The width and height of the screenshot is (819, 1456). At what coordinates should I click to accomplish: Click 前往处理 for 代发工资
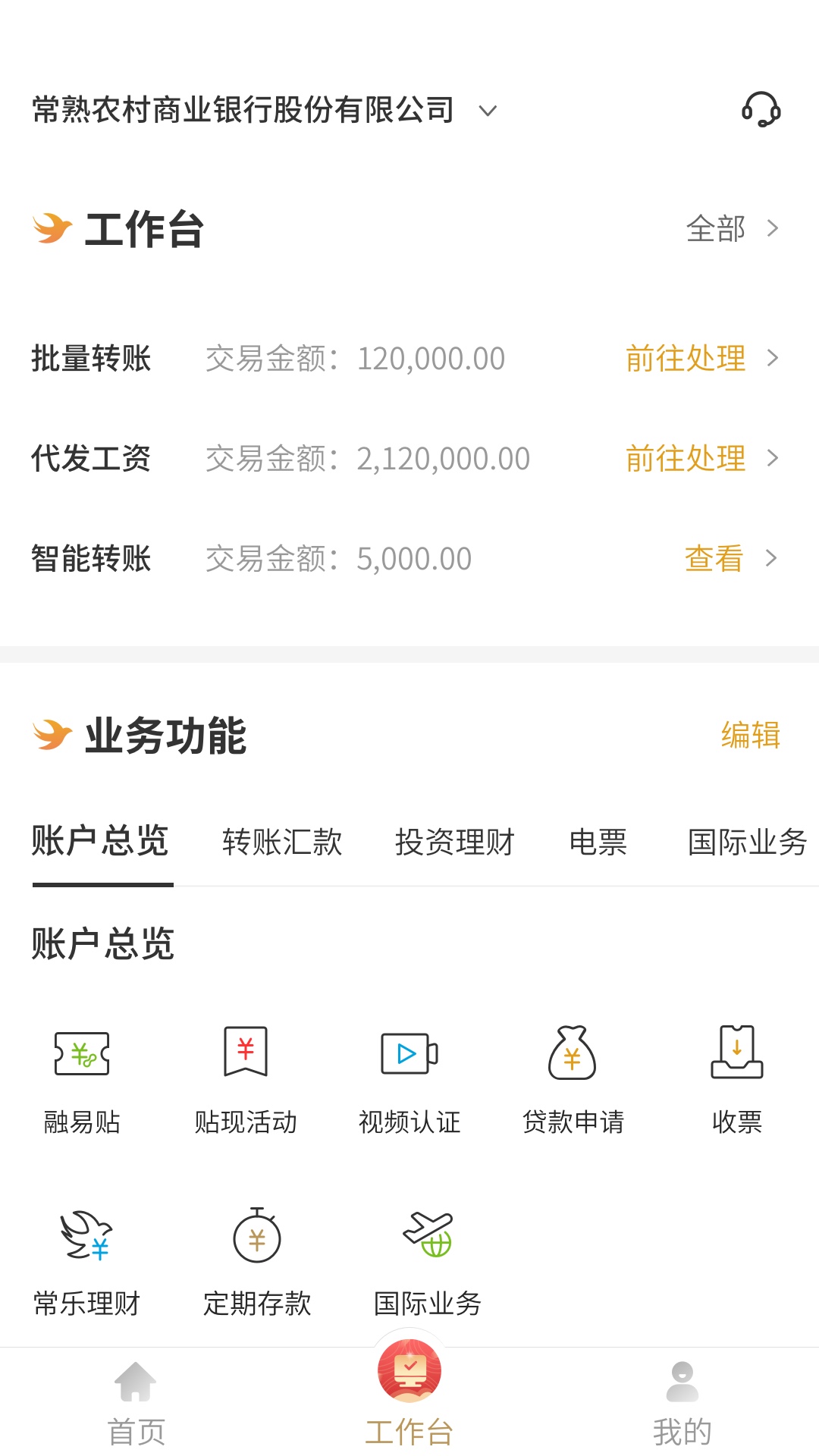[685, 458]
